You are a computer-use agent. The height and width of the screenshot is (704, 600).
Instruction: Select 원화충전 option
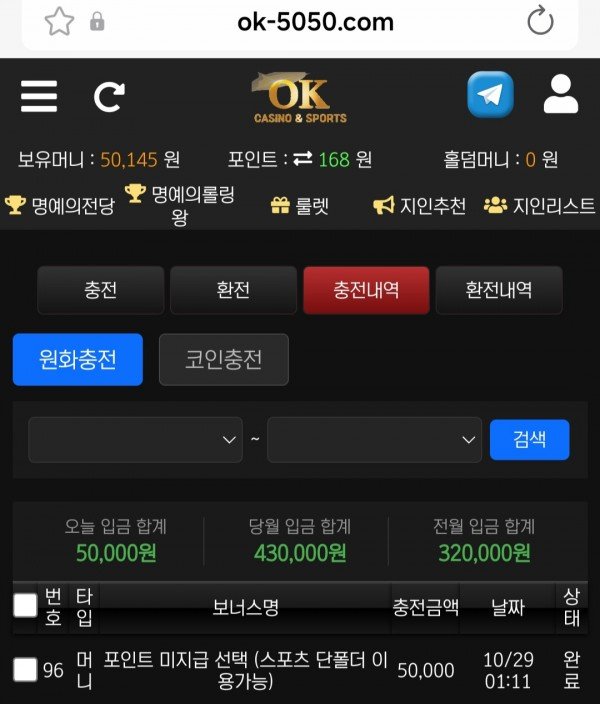tap(78, 359)
